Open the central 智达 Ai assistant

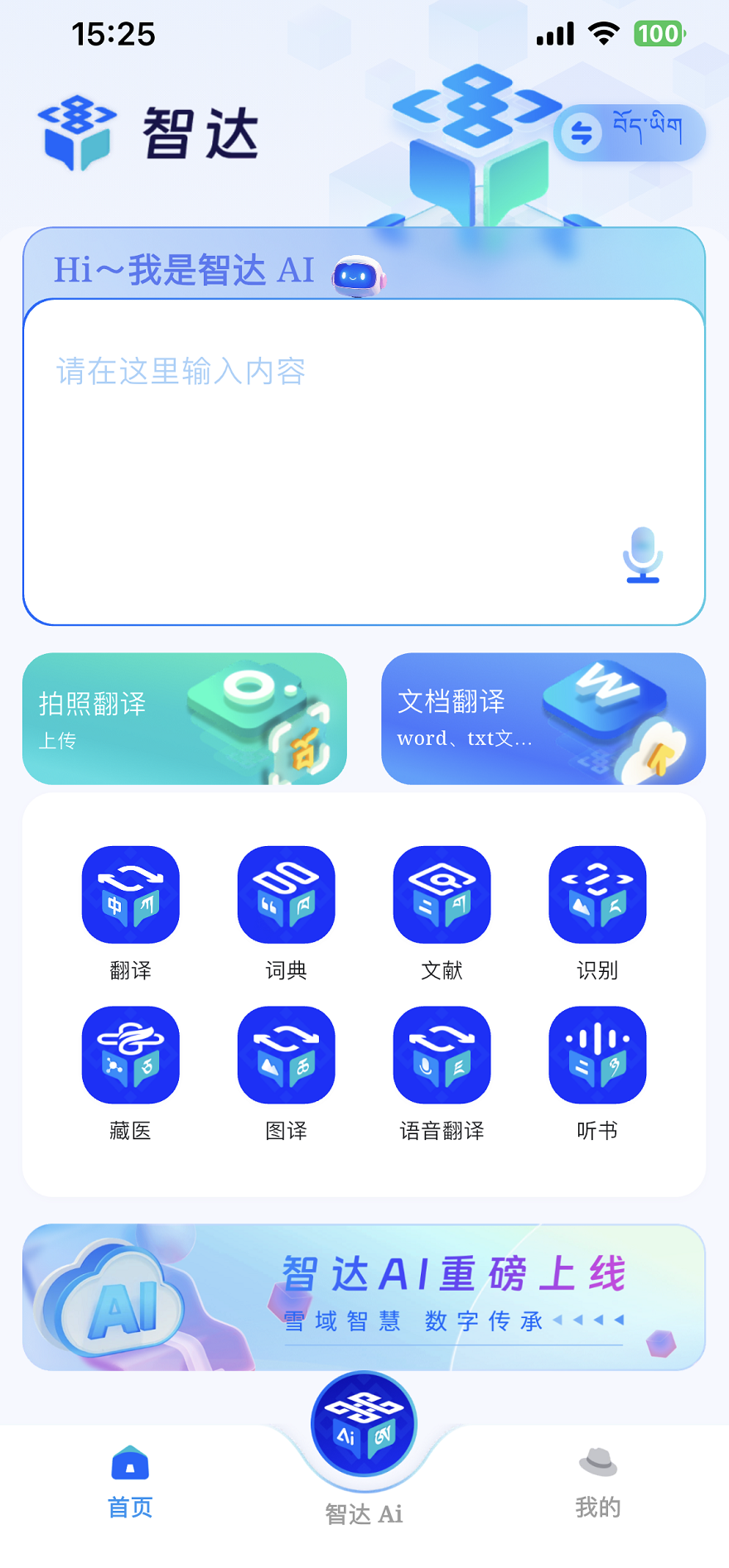click(364, 1422)
